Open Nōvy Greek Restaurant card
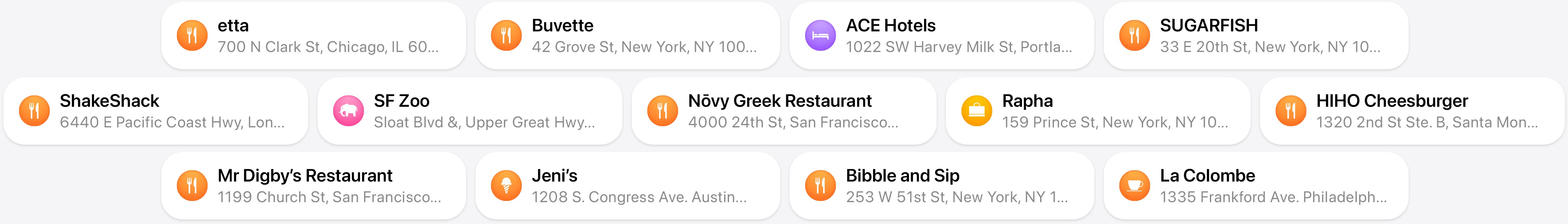The width and height of the screenshot is (1568, 224). tap(784, 110)
